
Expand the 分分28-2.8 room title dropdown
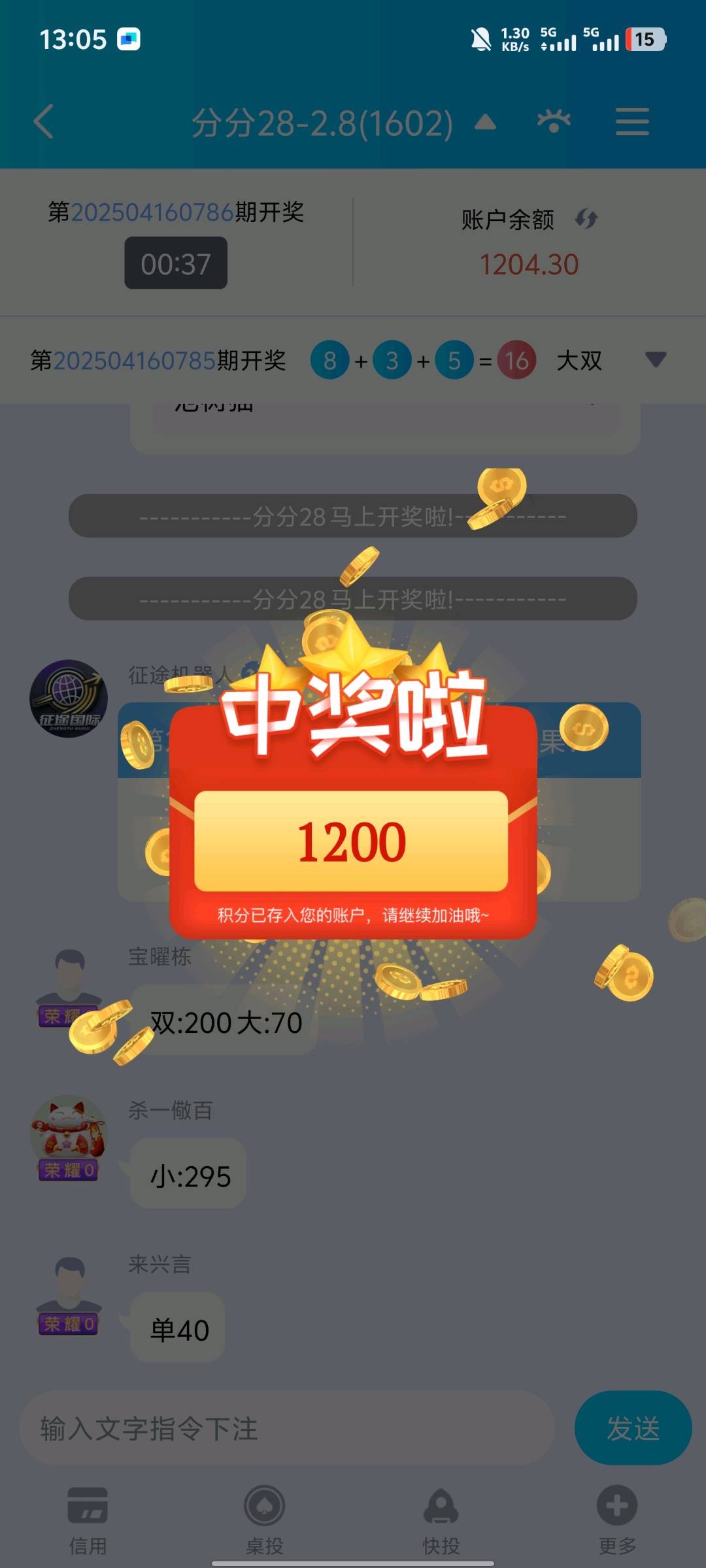click(x=484, y=122)
